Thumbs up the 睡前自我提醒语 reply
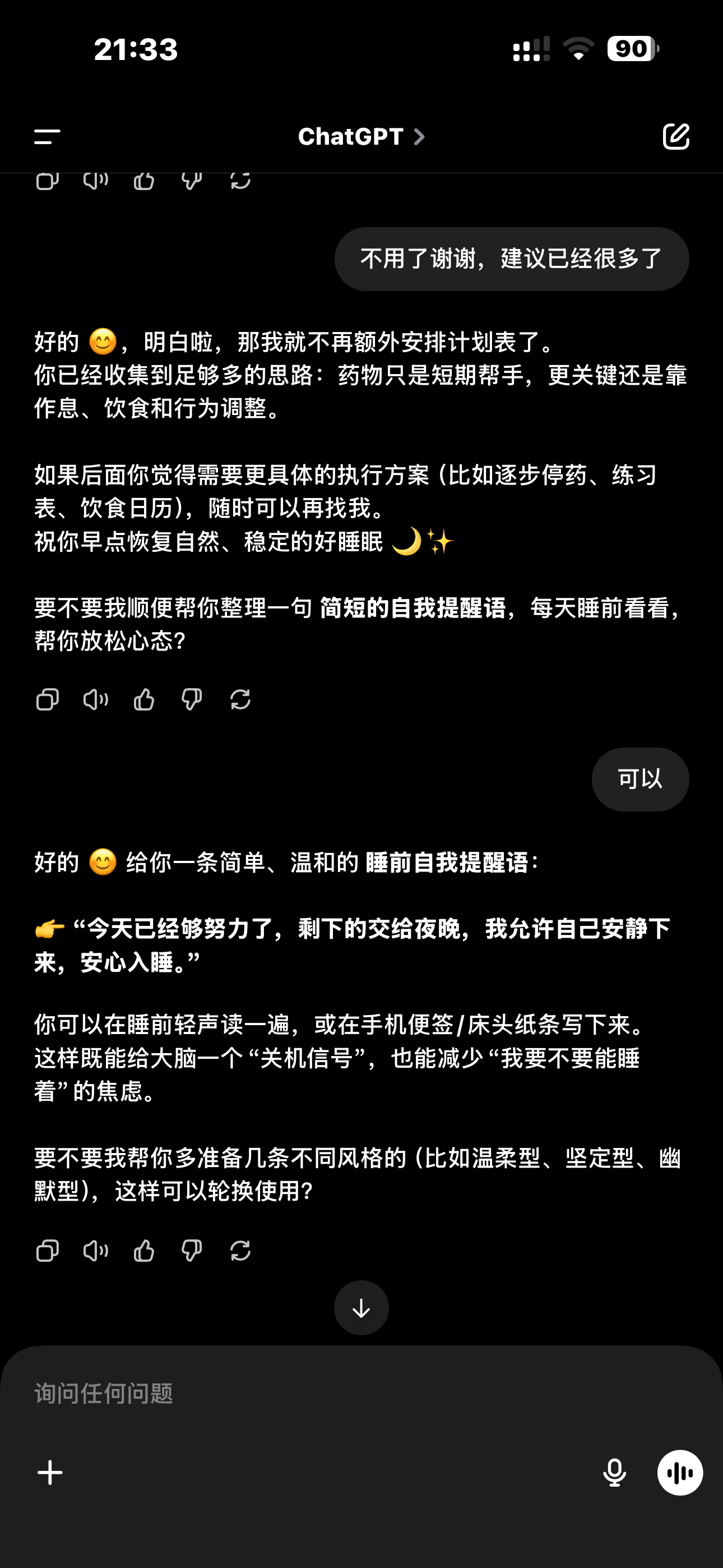 [143, 1251]
